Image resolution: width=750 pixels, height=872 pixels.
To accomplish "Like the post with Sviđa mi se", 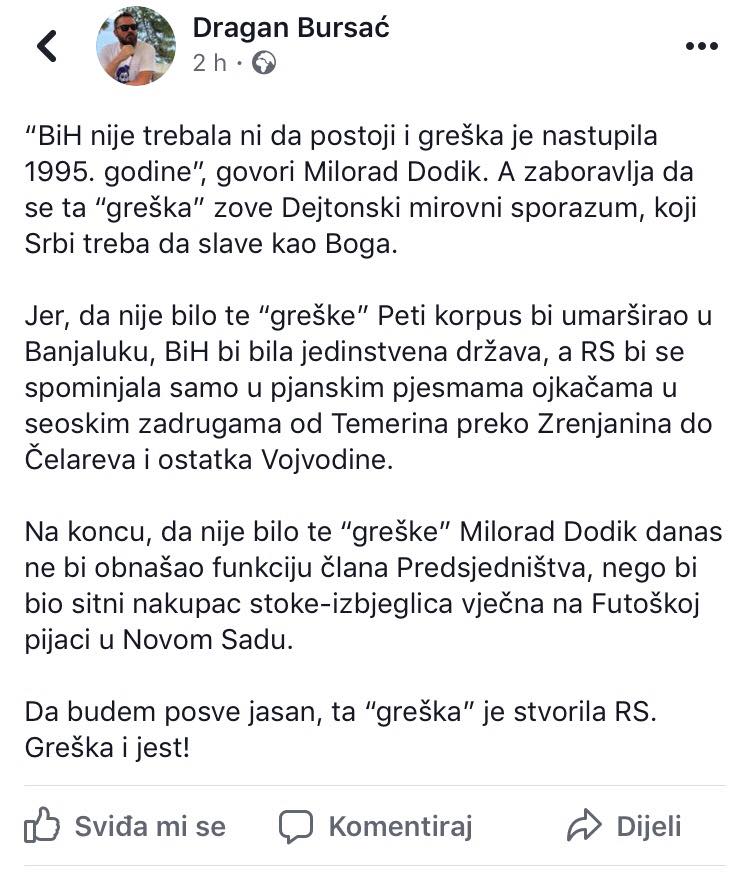I will pos(125,826).
